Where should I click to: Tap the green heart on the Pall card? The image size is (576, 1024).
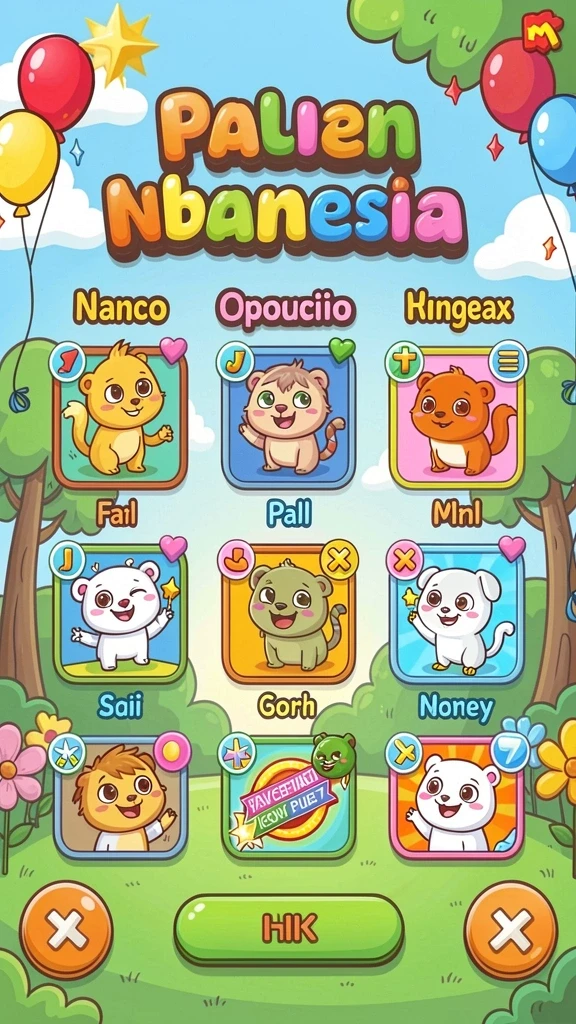pos(342,350)
